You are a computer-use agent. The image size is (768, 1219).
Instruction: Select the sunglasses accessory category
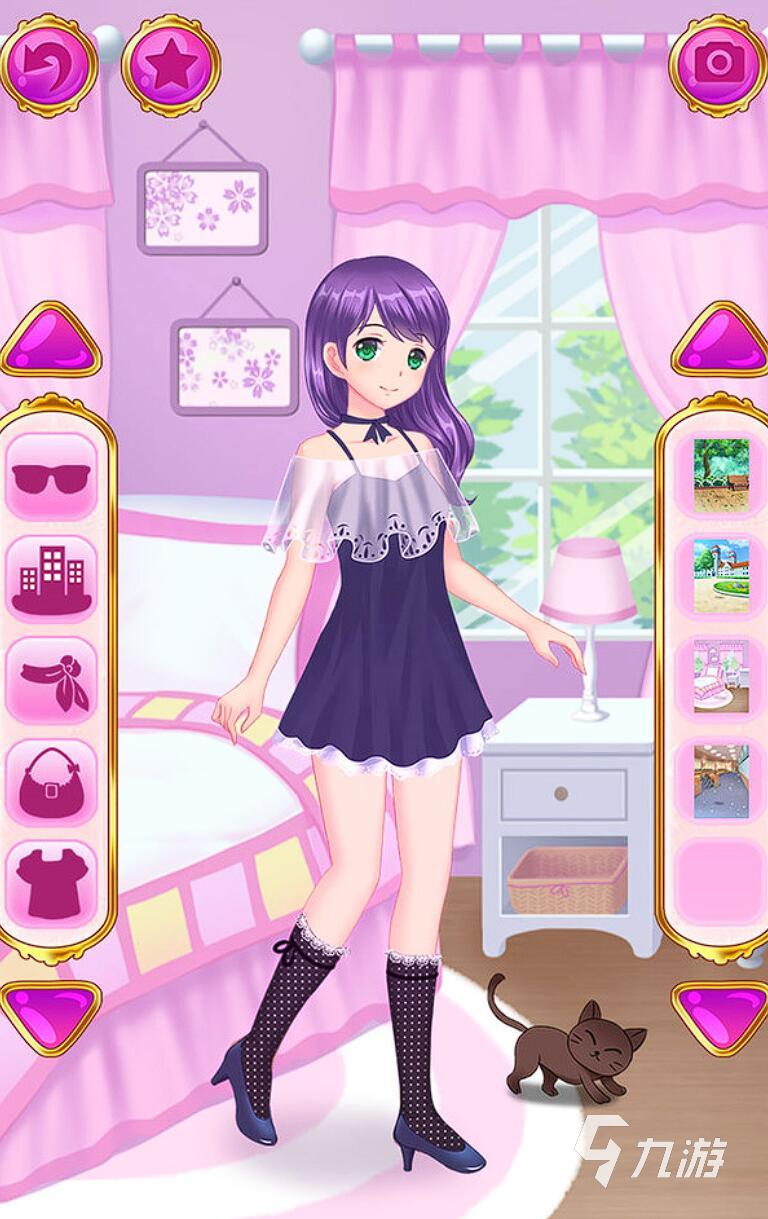coord(51,476)
